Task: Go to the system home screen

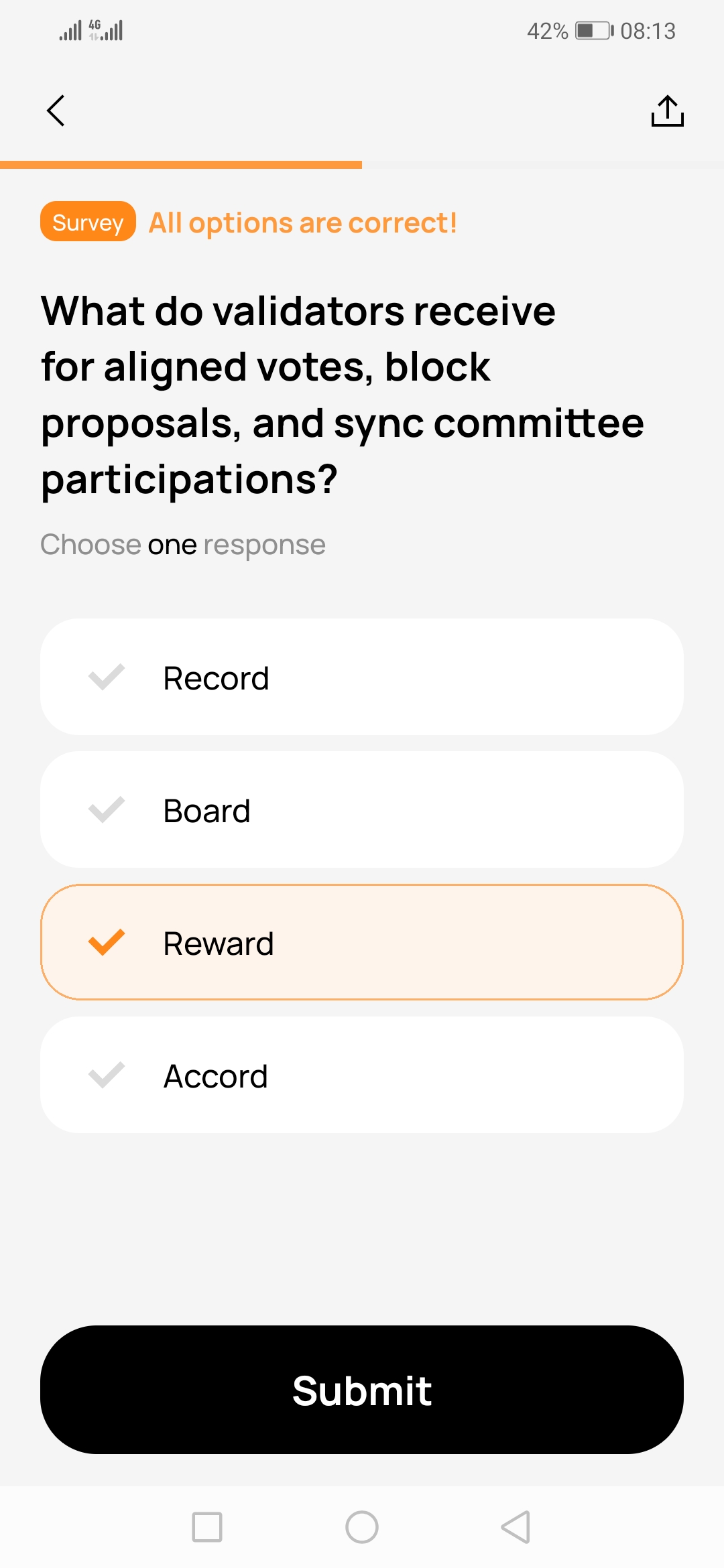Action: point(362,1527)
